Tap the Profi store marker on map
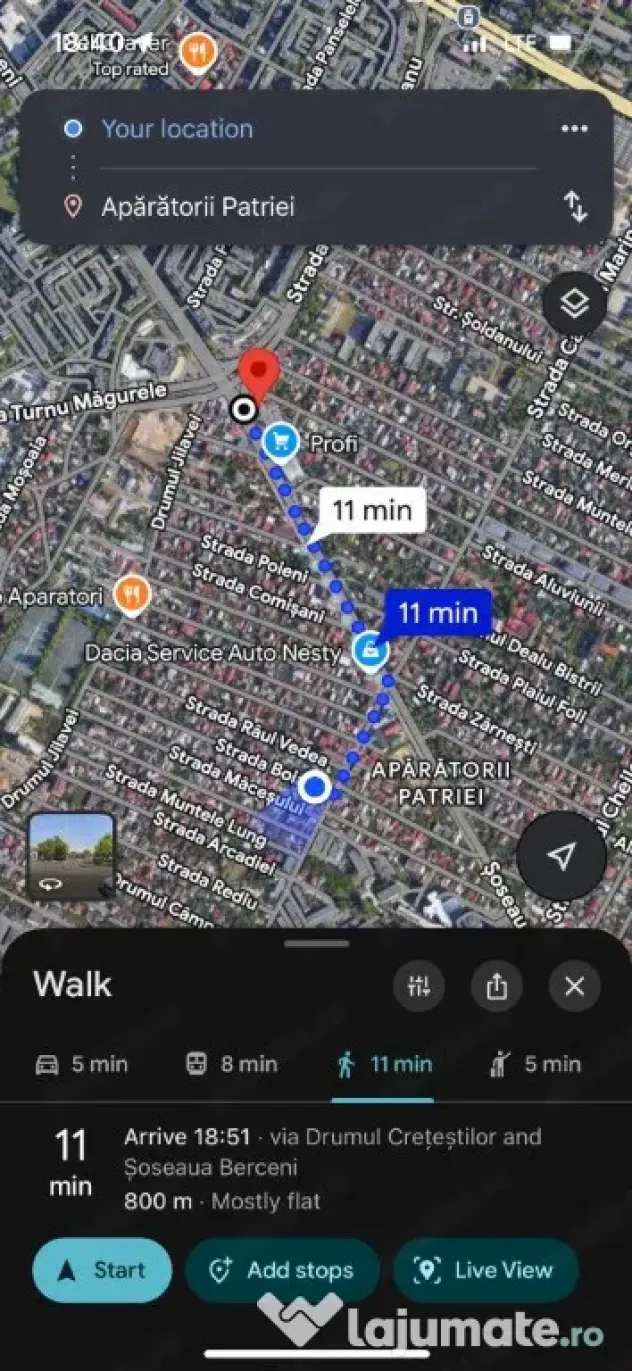The height and width of the screenshot is (1371, 632). point(283,440)
